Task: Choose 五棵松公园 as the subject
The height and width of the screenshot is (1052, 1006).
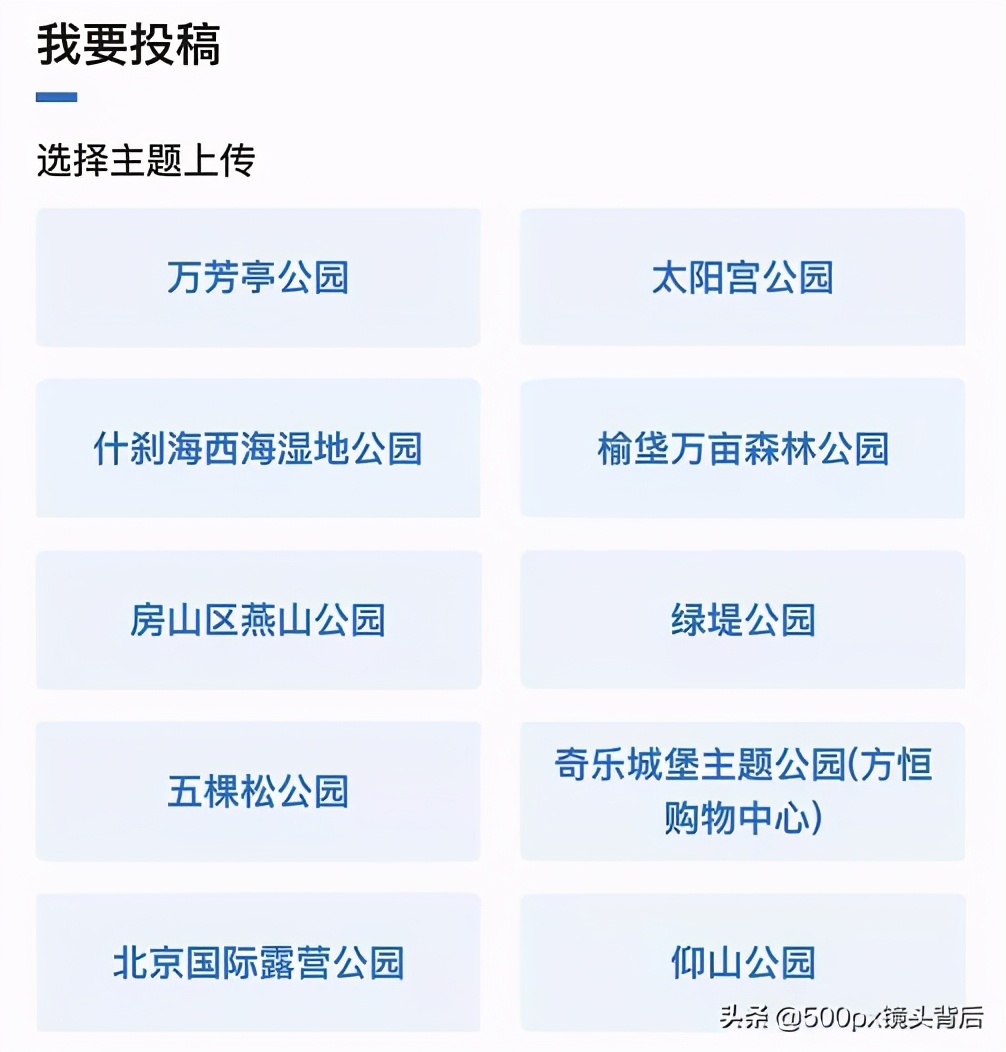Action: coord(258,793)
